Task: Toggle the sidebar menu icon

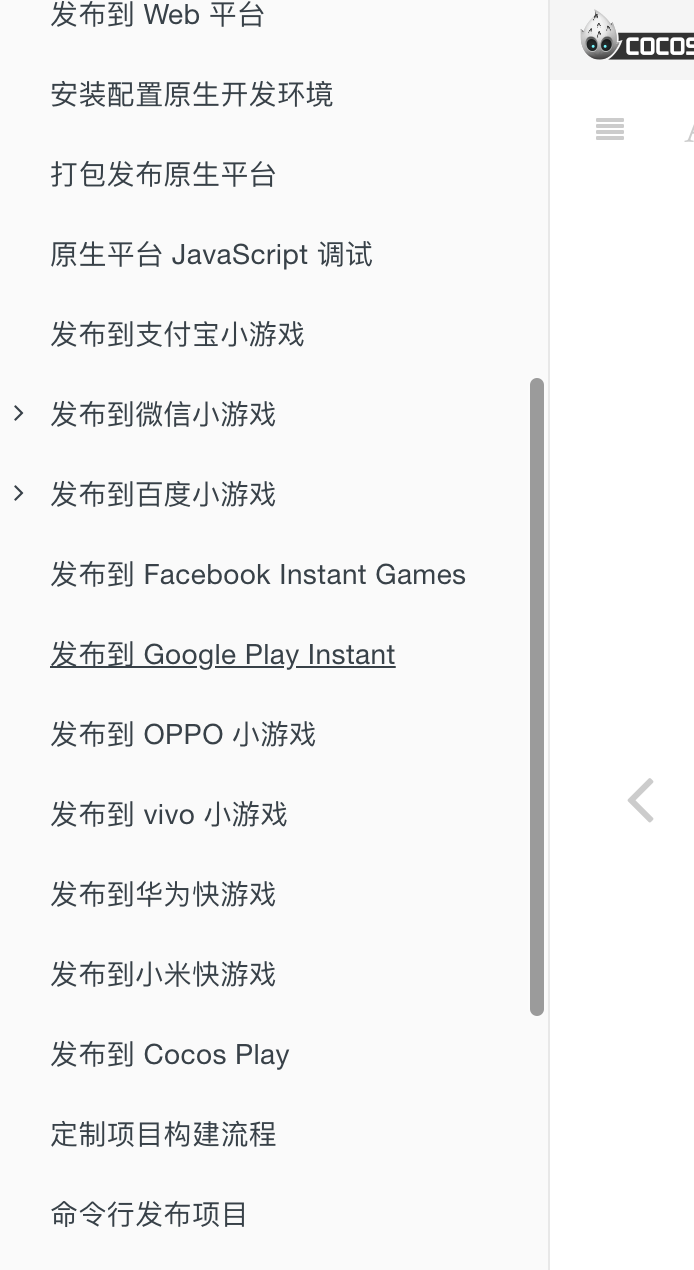Action: tap(609, 129)
